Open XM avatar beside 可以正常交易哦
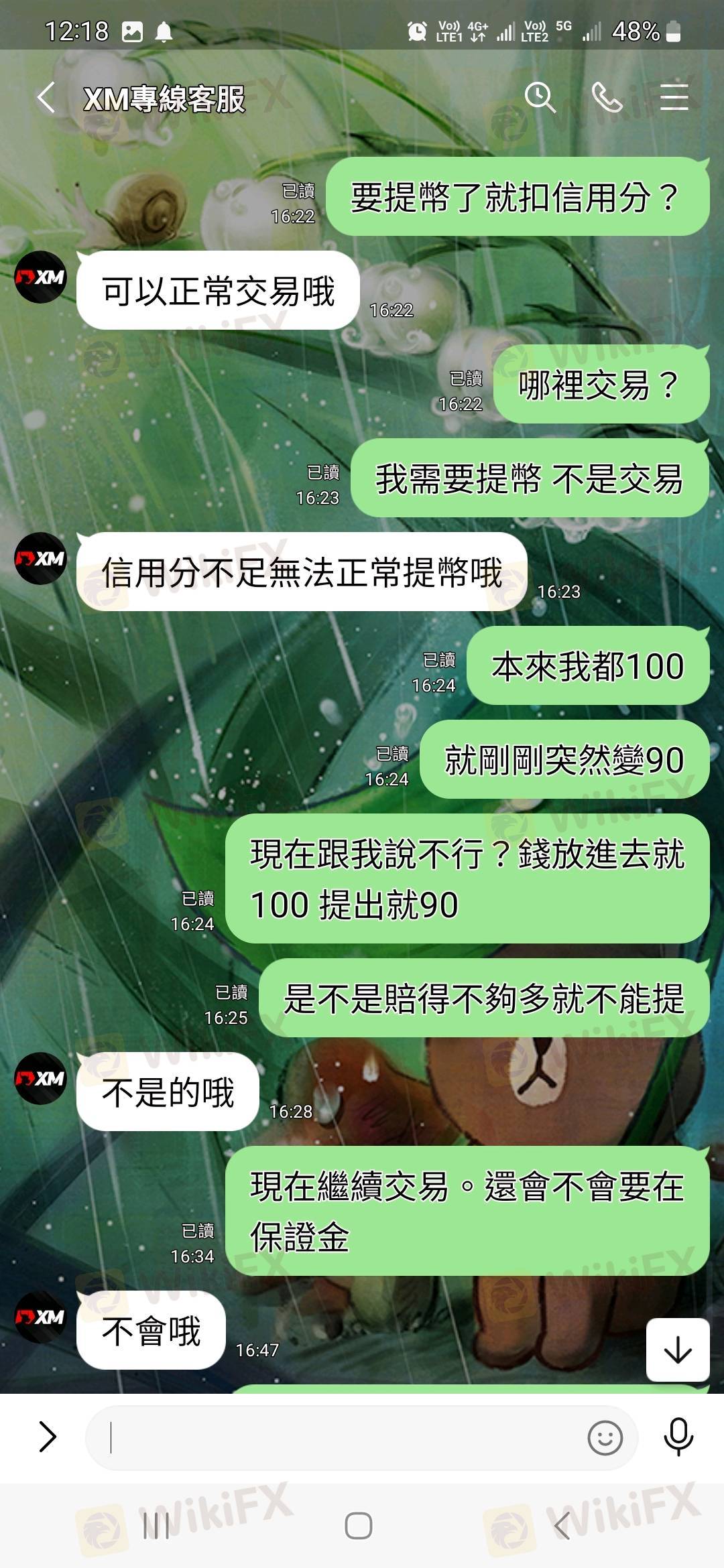 click(x=41, y=277)
